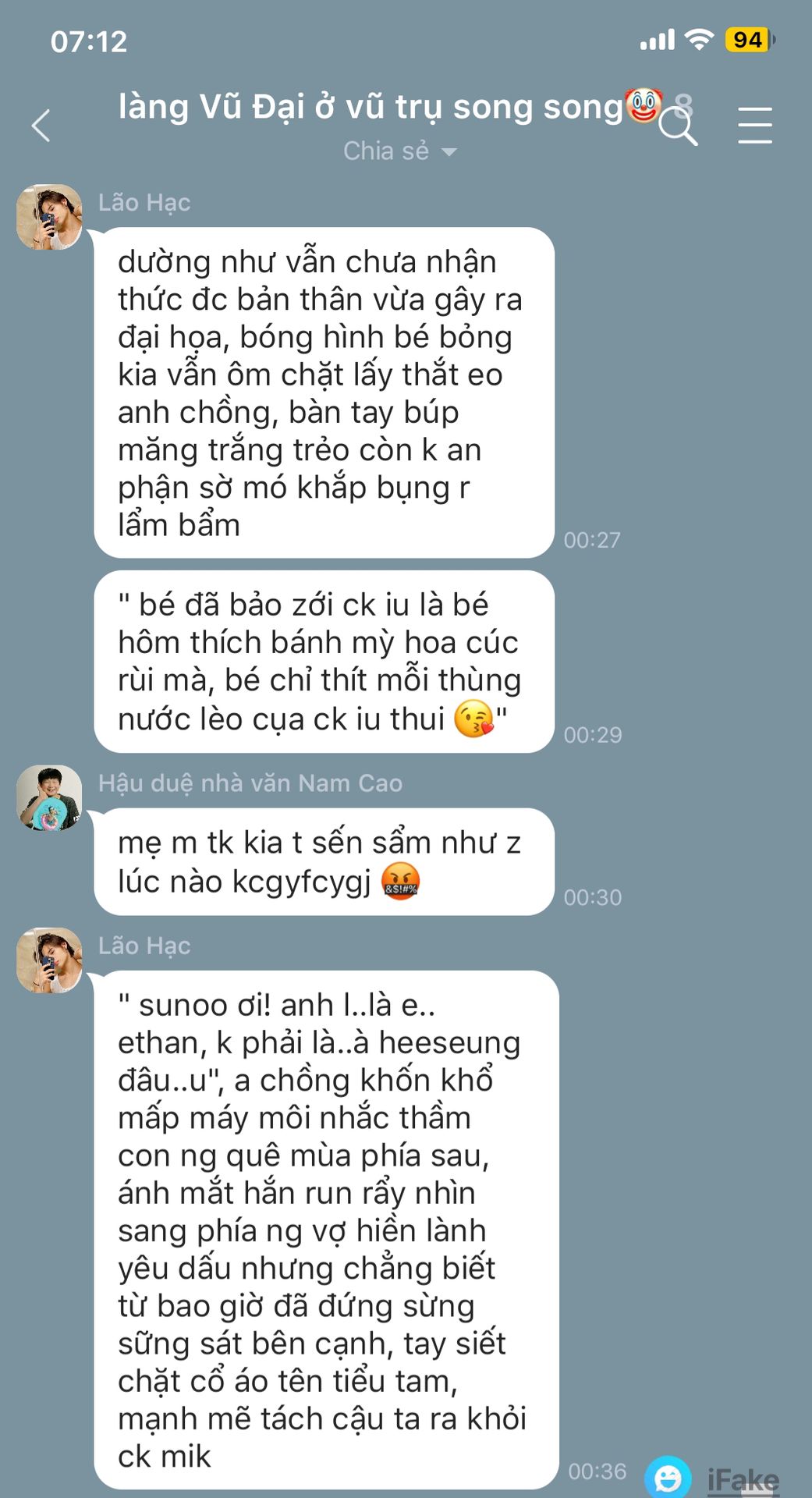Expand the Chia sẻ dropdown
Image resolution: width=812 pixels, height=1498 pixels.
tap(399, 151)
